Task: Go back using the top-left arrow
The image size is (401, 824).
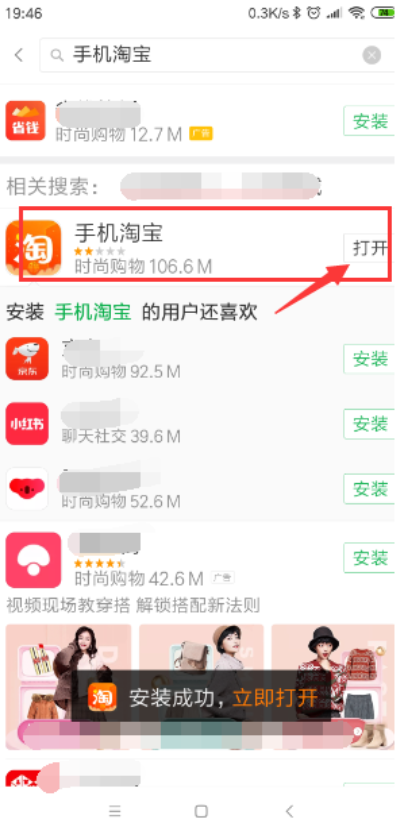Action: (19, 55)
